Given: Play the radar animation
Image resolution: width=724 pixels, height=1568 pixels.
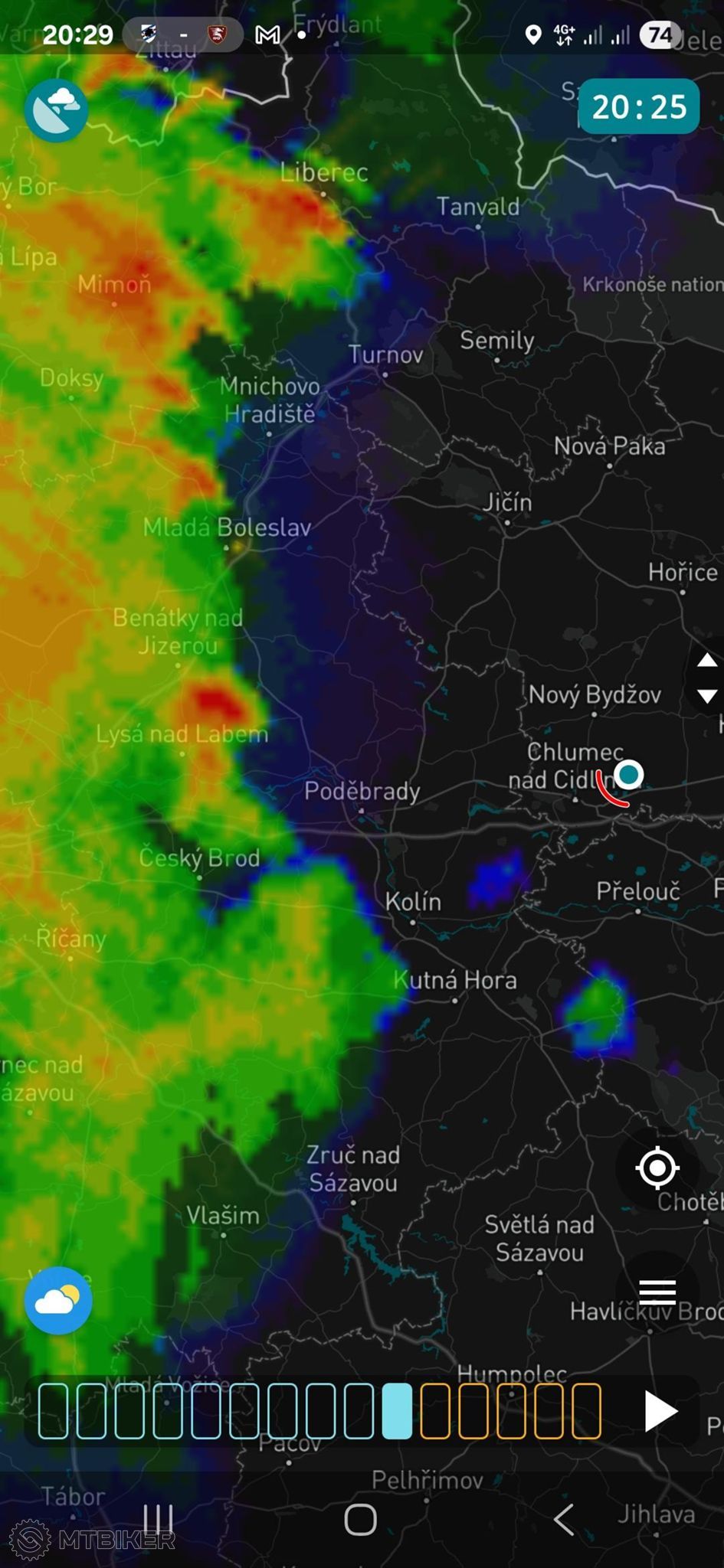Looking at the screenshot, I should tap(660, 1411).
